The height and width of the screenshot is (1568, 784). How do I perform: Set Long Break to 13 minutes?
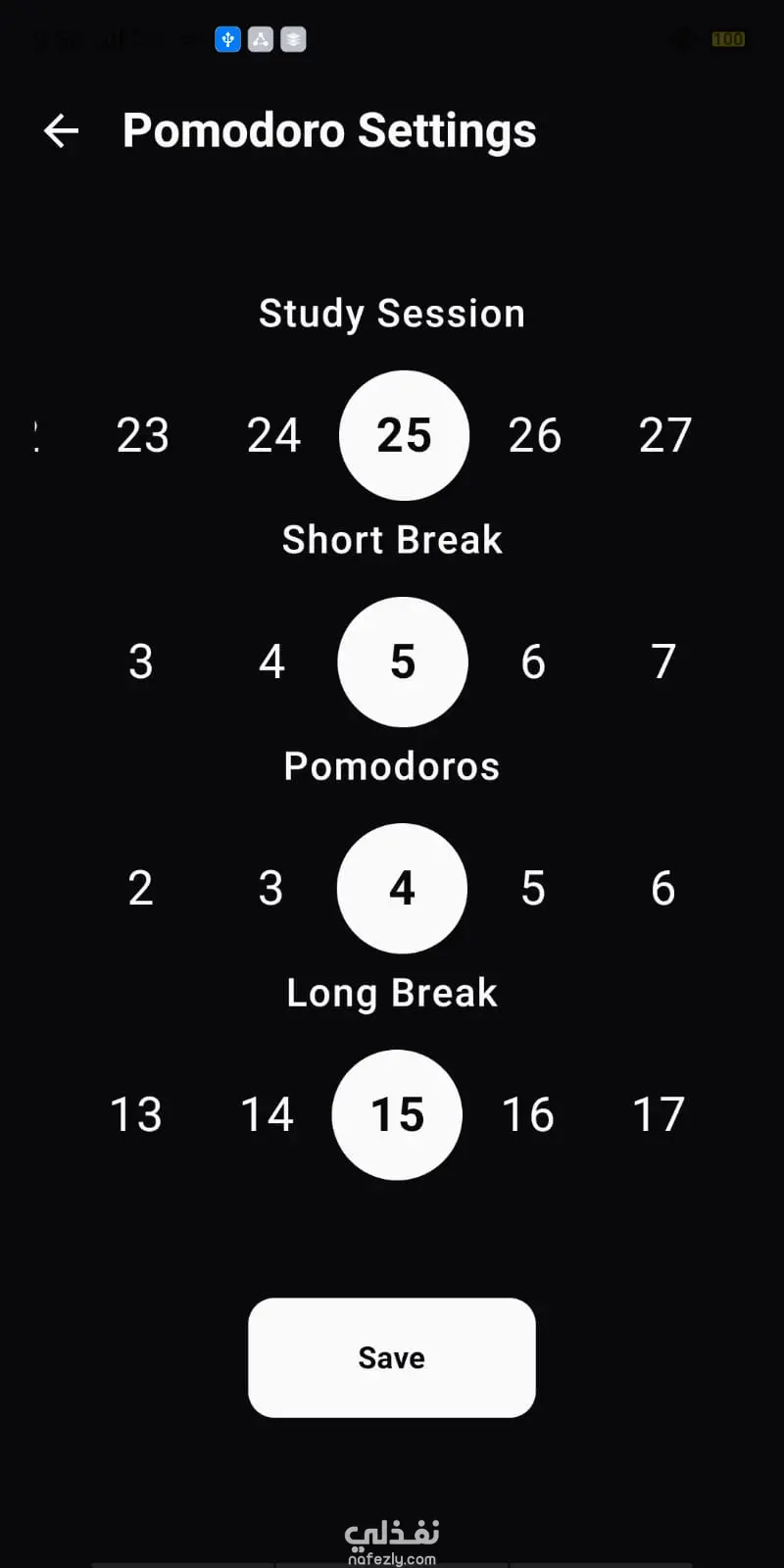click(136, 1114)
